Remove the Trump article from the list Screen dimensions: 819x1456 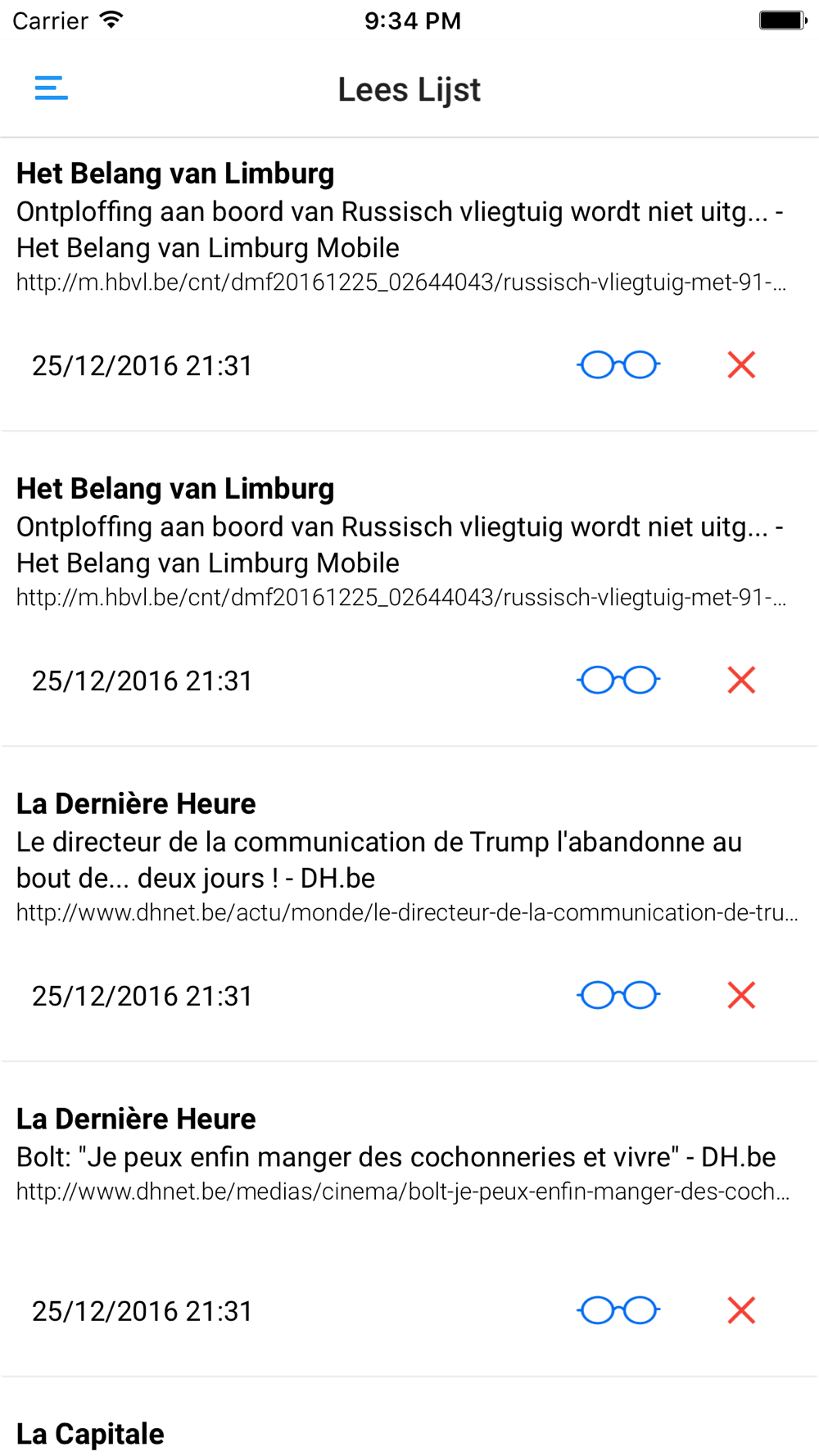(741, 995)
